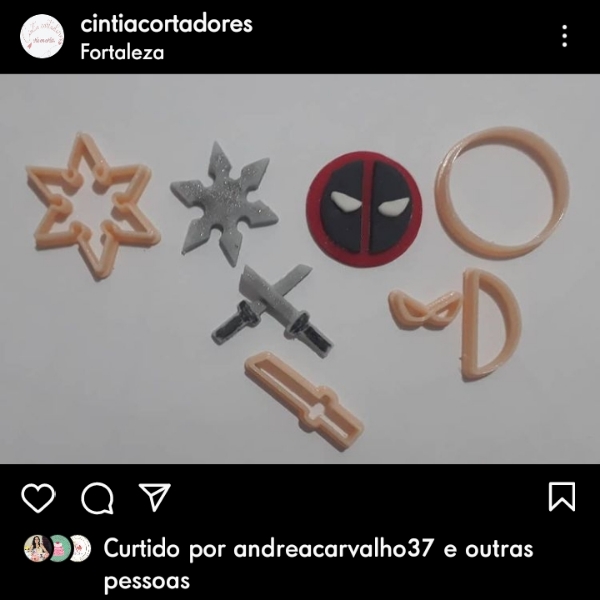
Task: Open the post overflow menu
Action: pyautogui.click(x=565, y=37)
